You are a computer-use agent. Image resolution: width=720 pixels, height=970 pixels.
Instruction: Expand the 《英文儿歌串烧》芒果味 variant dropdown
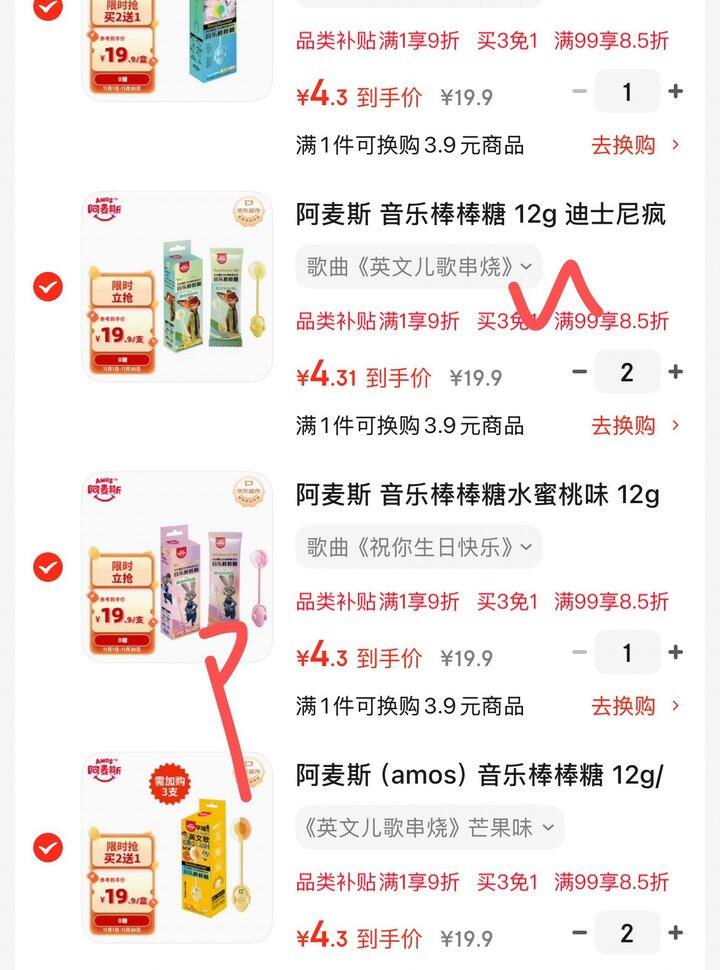[x=430, y=828]
